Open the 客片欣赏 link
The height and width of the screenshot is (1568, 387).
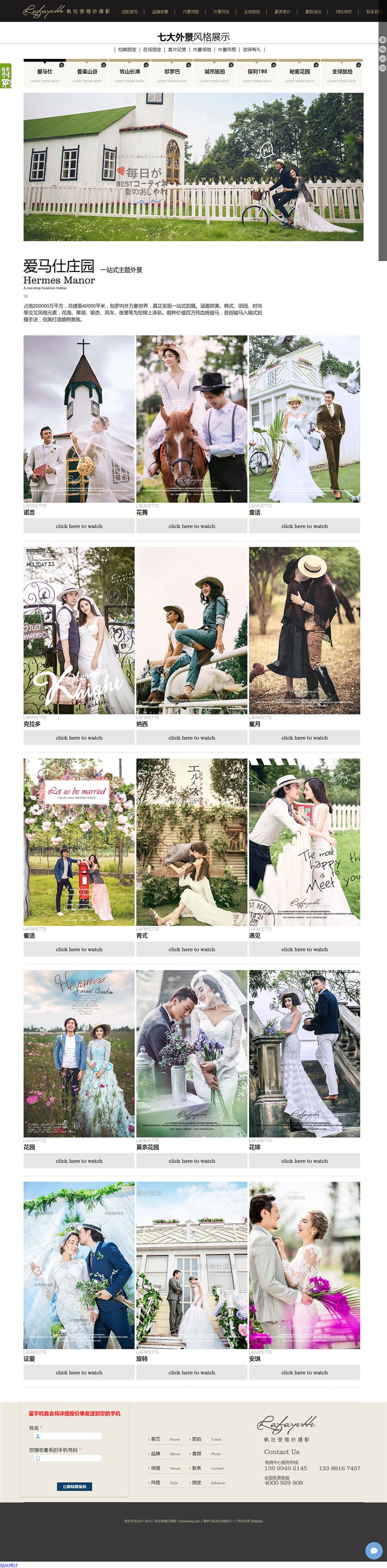(177, 50)
